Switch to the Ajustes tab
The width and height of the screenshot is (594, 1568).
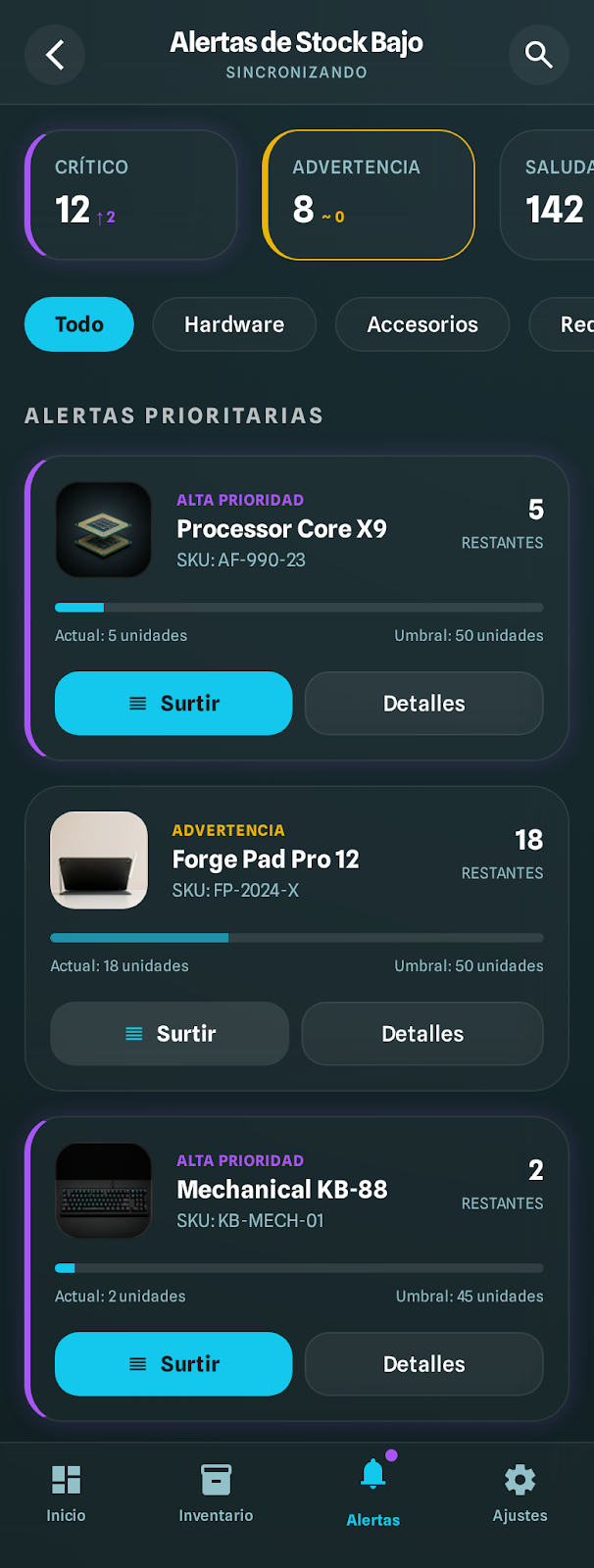[520, 1494]
